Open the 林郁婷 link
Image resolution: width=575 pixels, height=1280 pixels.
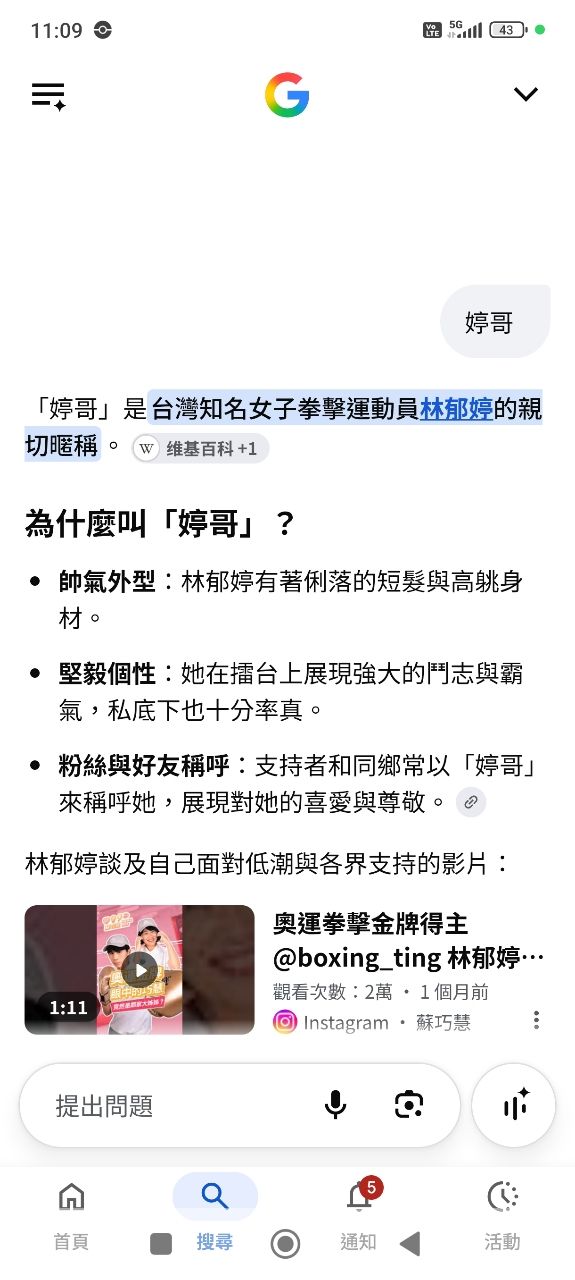tap(456, 409)
